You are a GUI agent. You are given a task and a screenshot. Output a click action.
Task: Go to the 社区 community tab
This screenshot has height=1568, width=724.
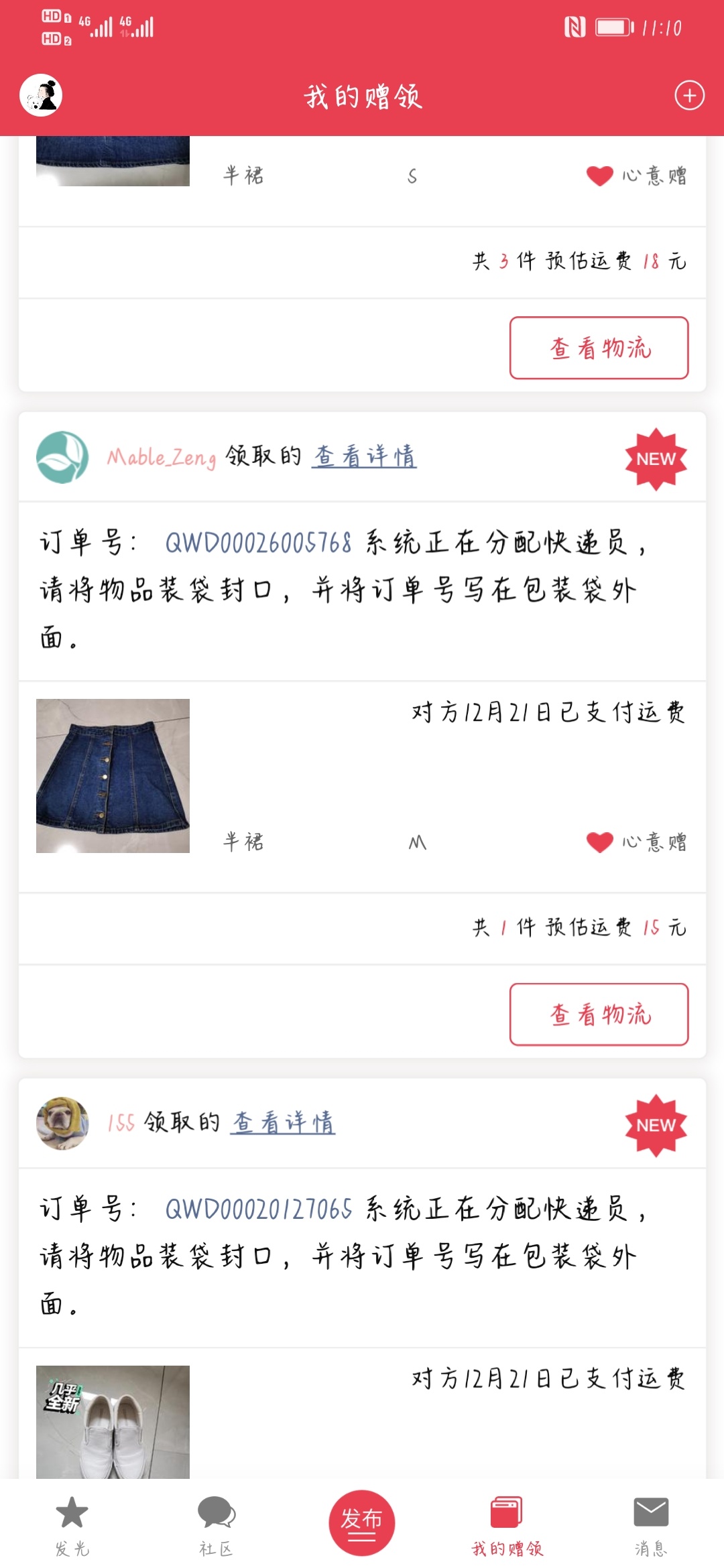pyautogui.click(x=216, y=1524)
